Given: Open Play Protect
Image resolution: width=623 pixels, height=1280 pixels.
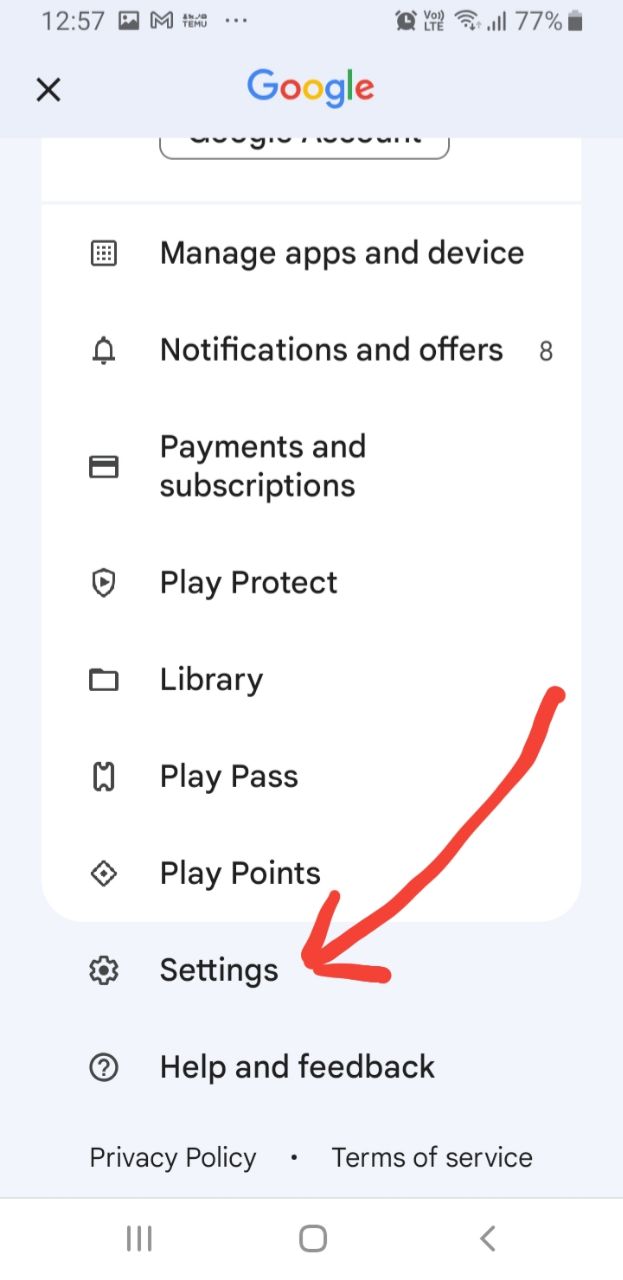Looking at the screenshot, I should coord(248,583).
